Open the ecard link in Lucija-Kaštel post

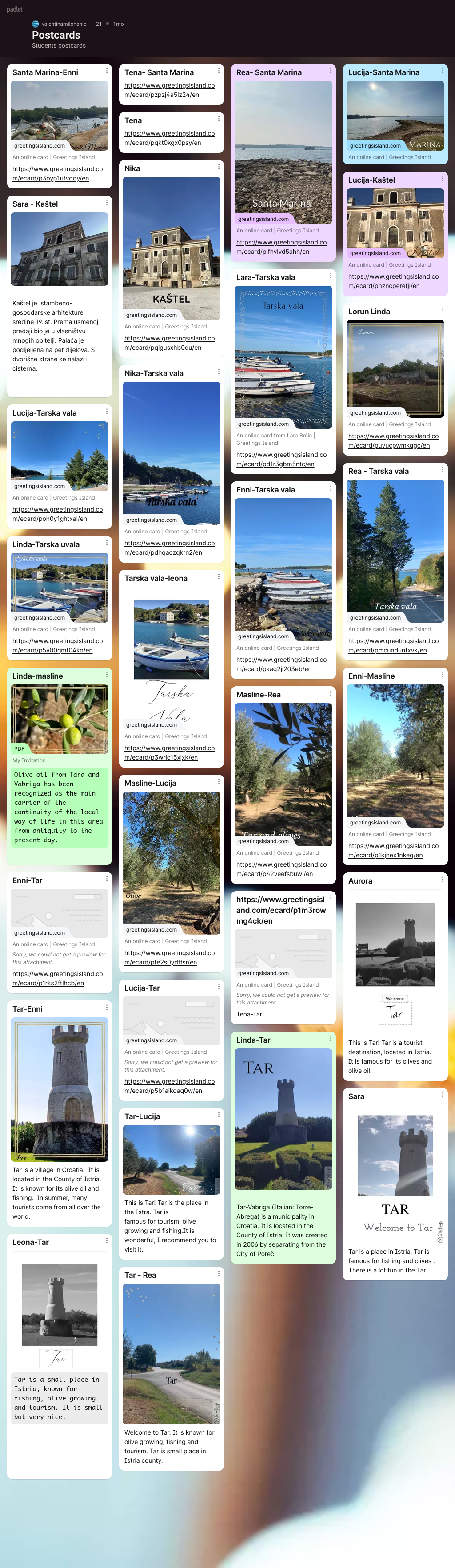coord(393,281)
